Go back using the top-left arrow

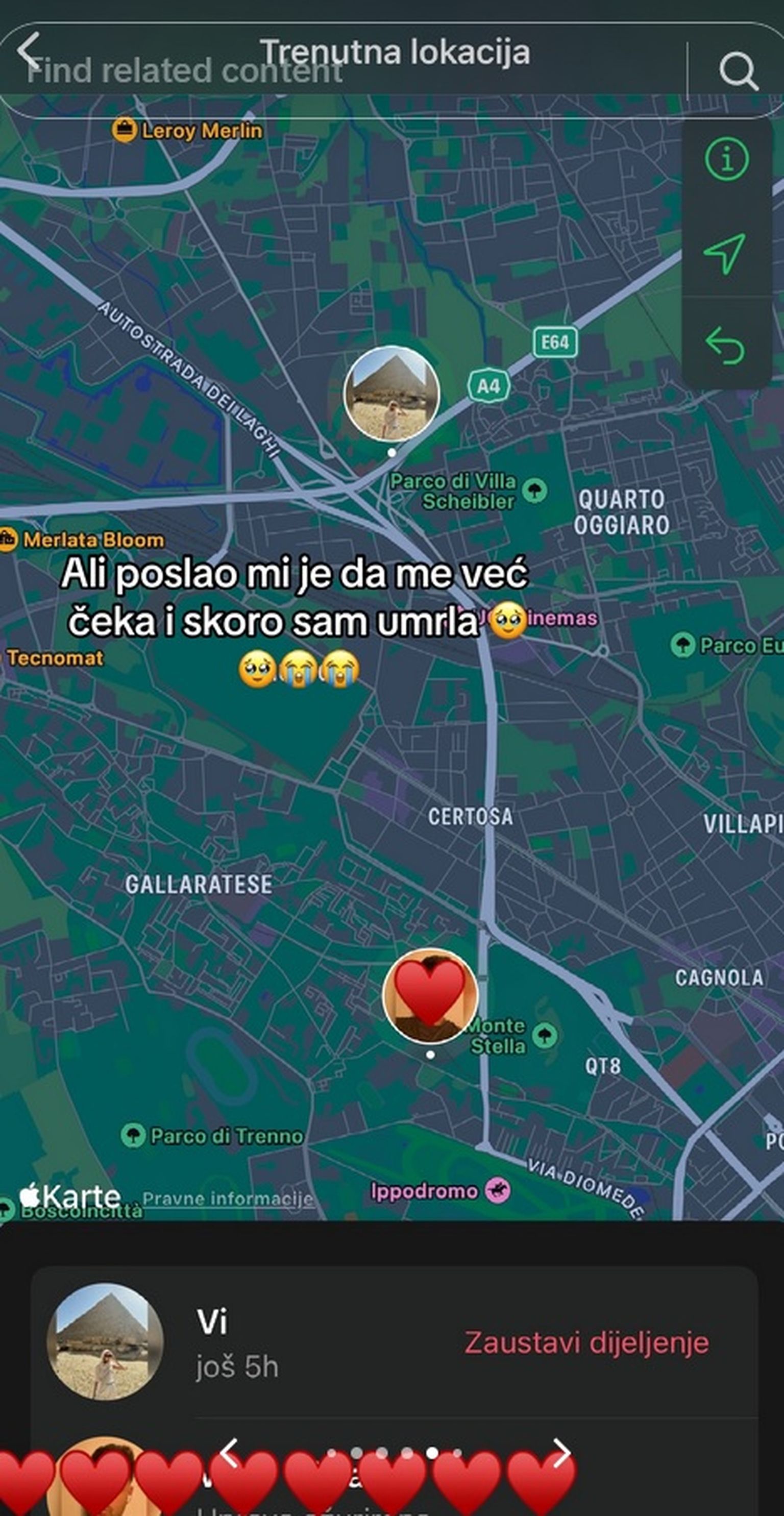pyautogui.click(x=28, y=51)
